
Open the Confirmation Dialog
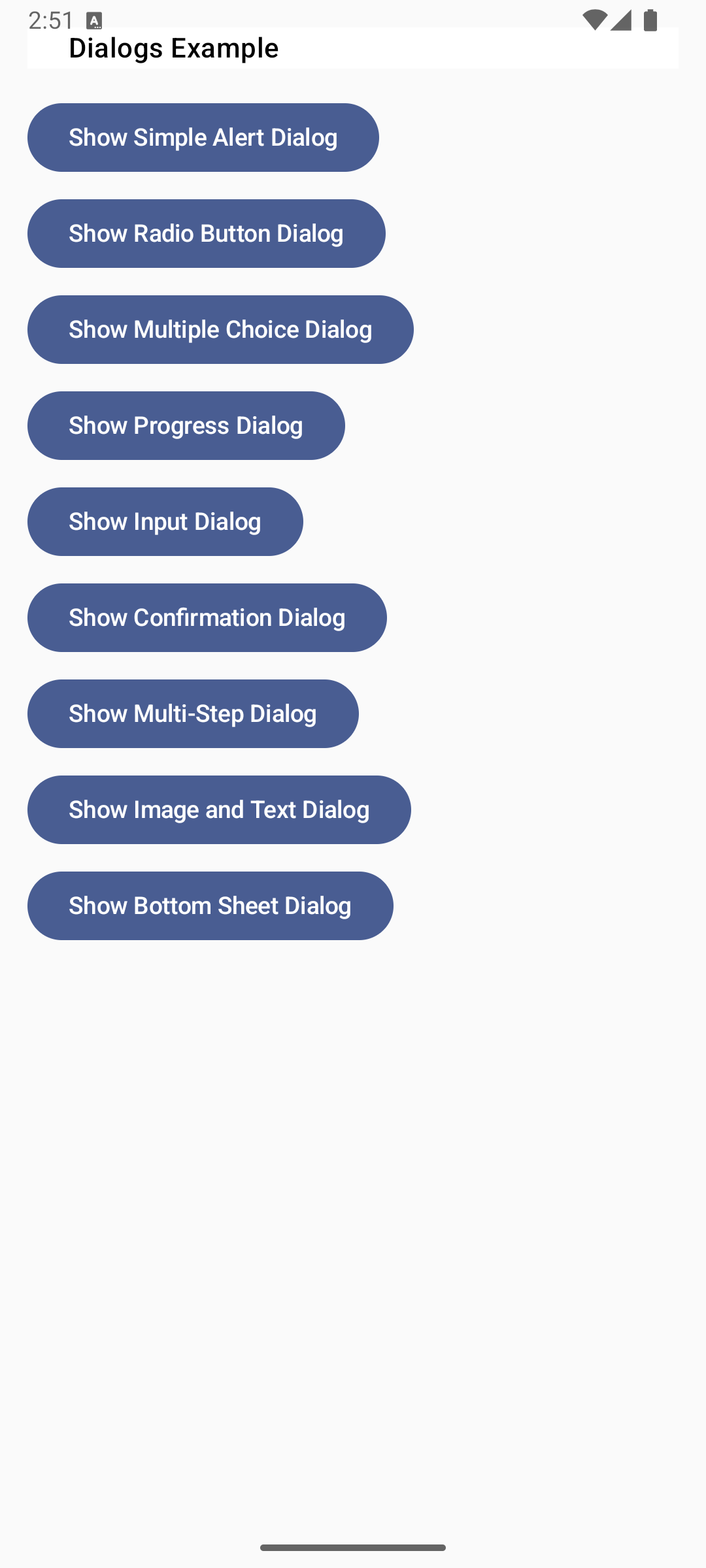click(x=207, y=617)
